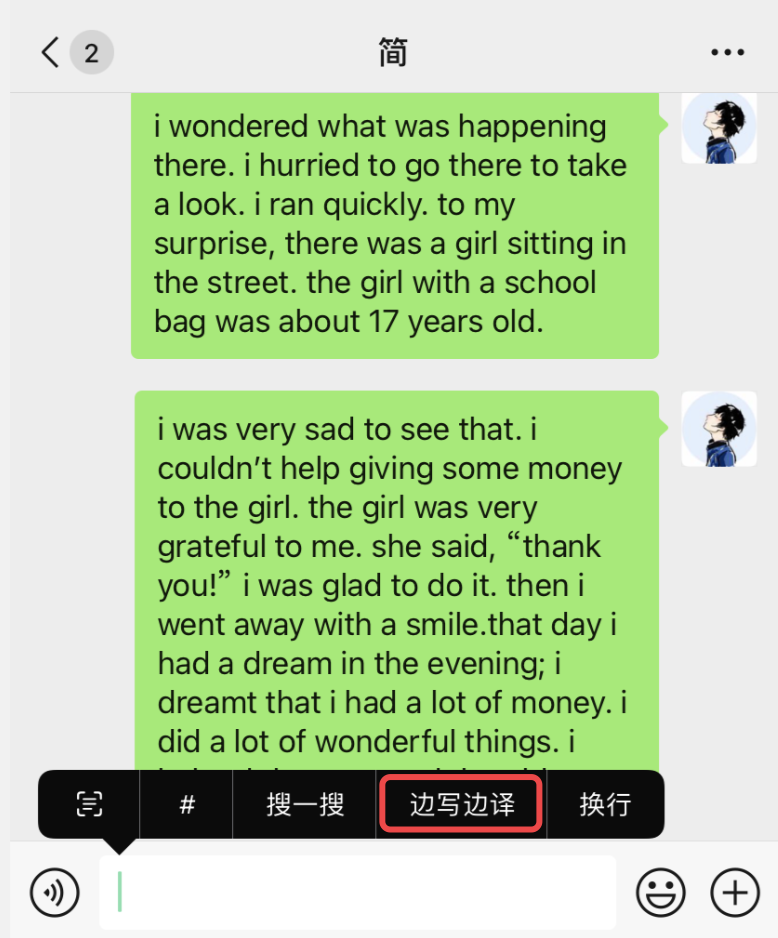View avatar beside the 'i wondered' message
Screen dimensions: 778x938
tap(718, 128)
